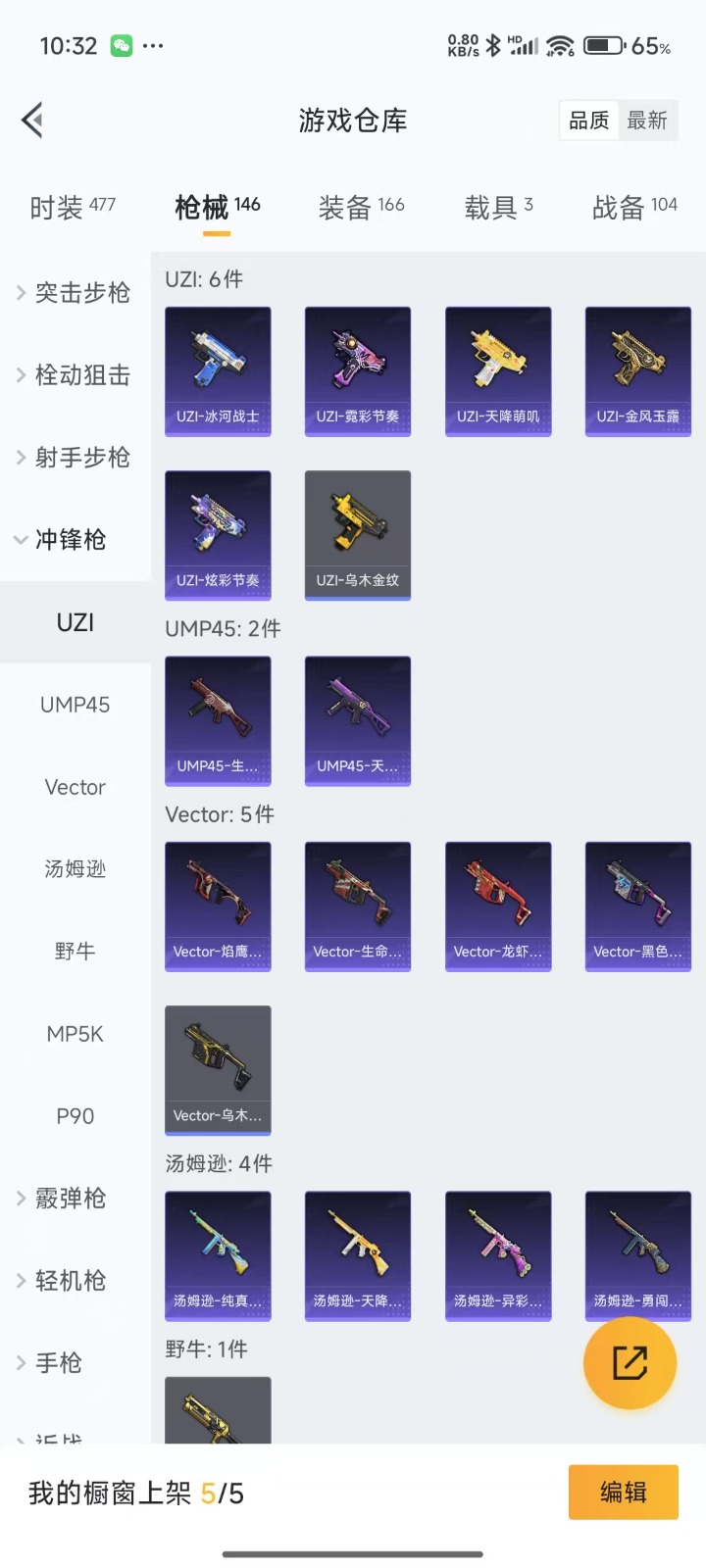Go back from 游戏仓库

tap(32, 121)
